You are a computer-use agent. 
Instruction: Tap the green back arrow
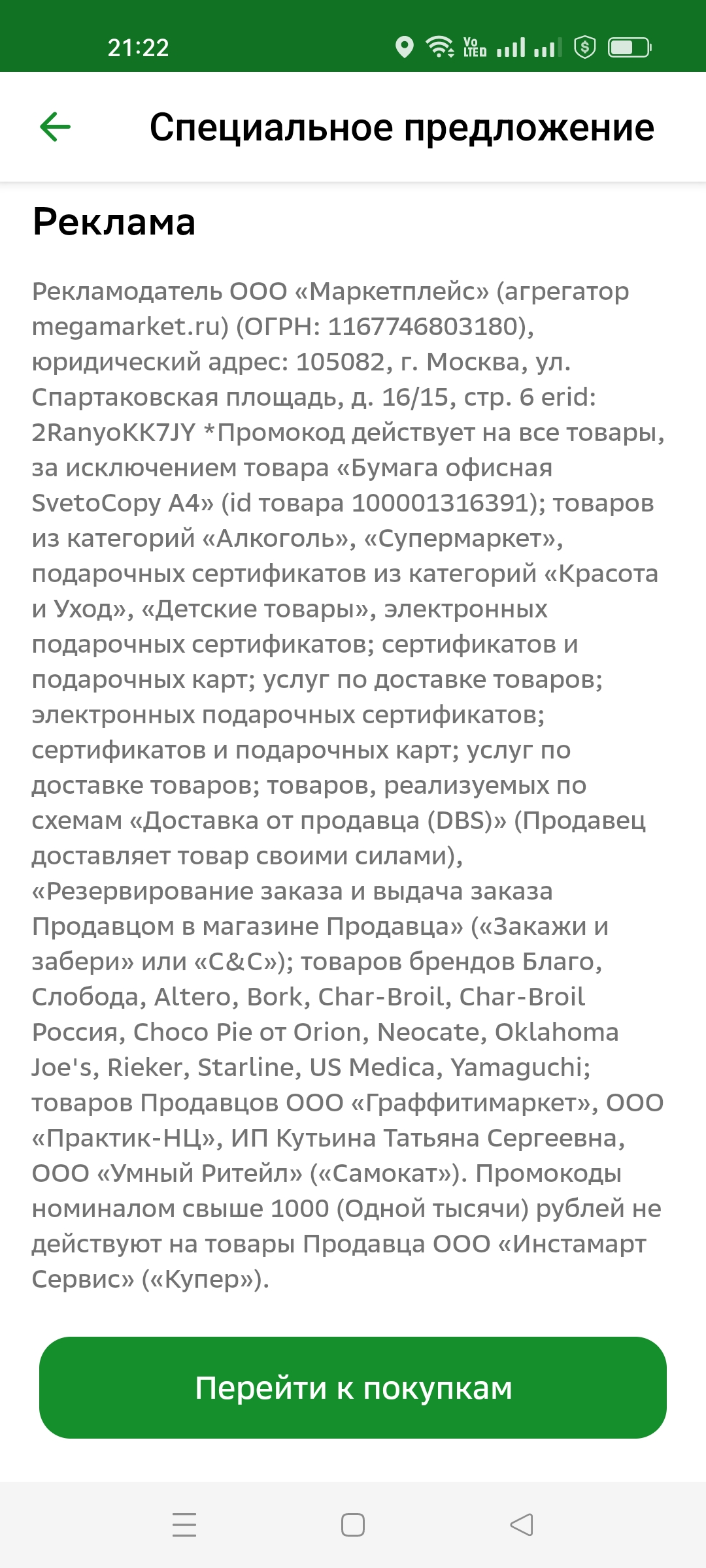click(x=56, y=127)
